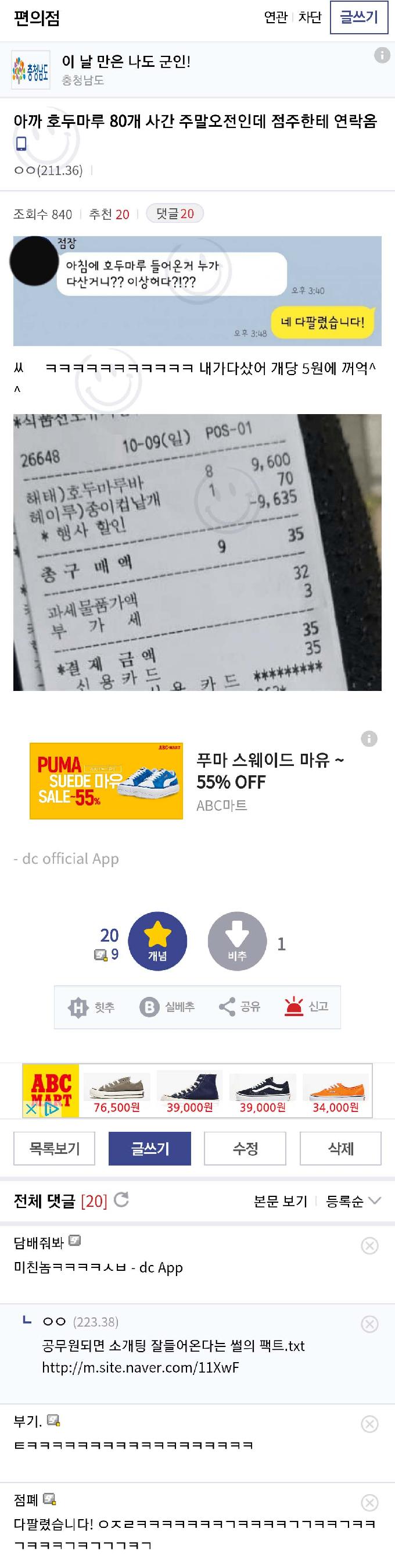Open the naver link in ㅇㅇ's reply
Image resolution: width=395 pixels, height=1568 pixels.
(141, 1367)
